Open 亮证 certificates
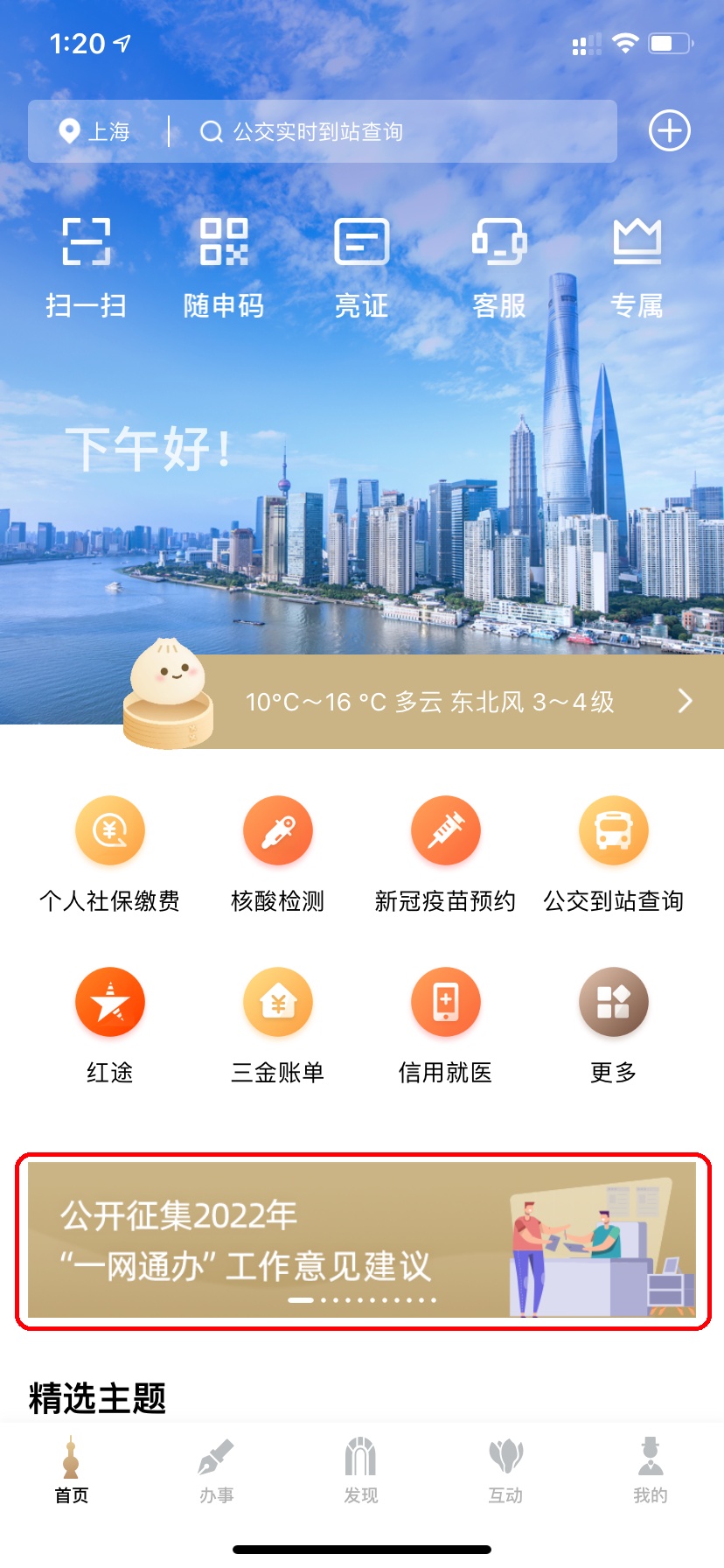 361,266
